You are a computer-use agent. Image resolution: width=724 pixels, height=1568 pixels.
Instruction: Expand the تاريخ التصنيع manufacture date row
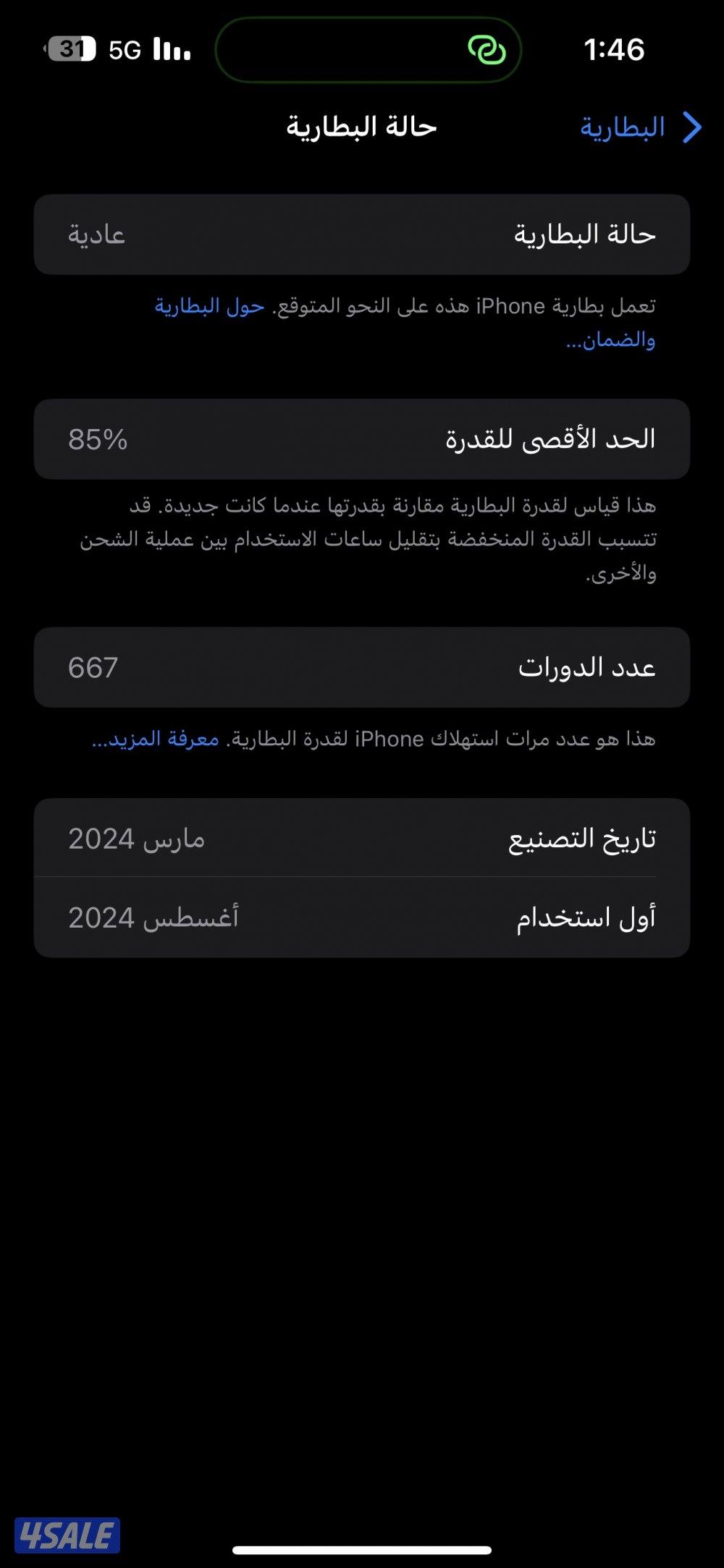362,839
